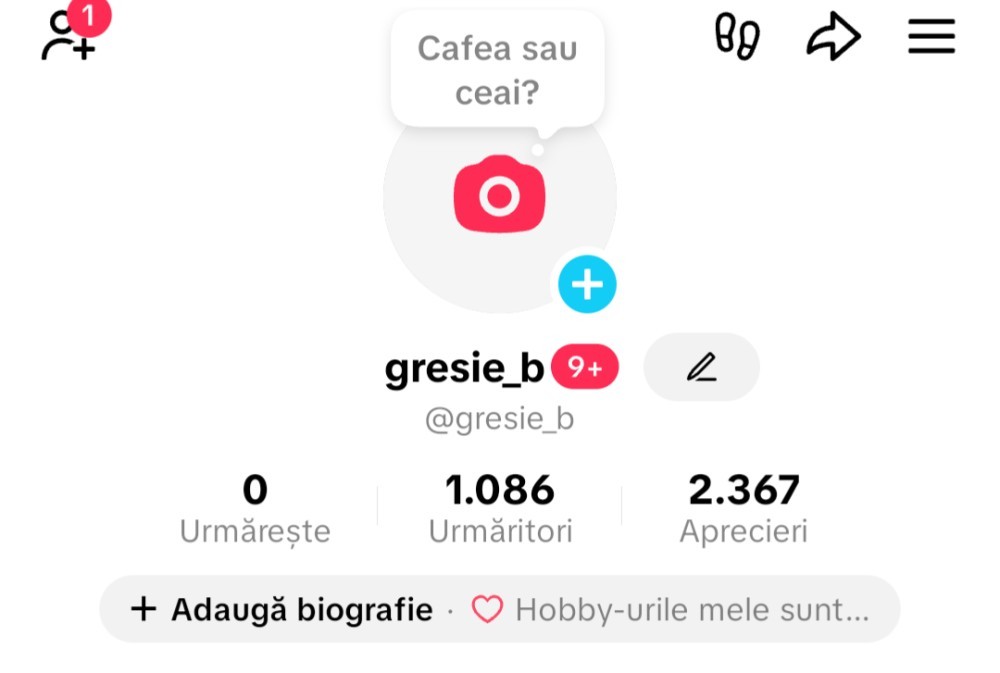The image size is (1000, 673).
Task: Open profile views footprints icon
Action: coord(737,37)
